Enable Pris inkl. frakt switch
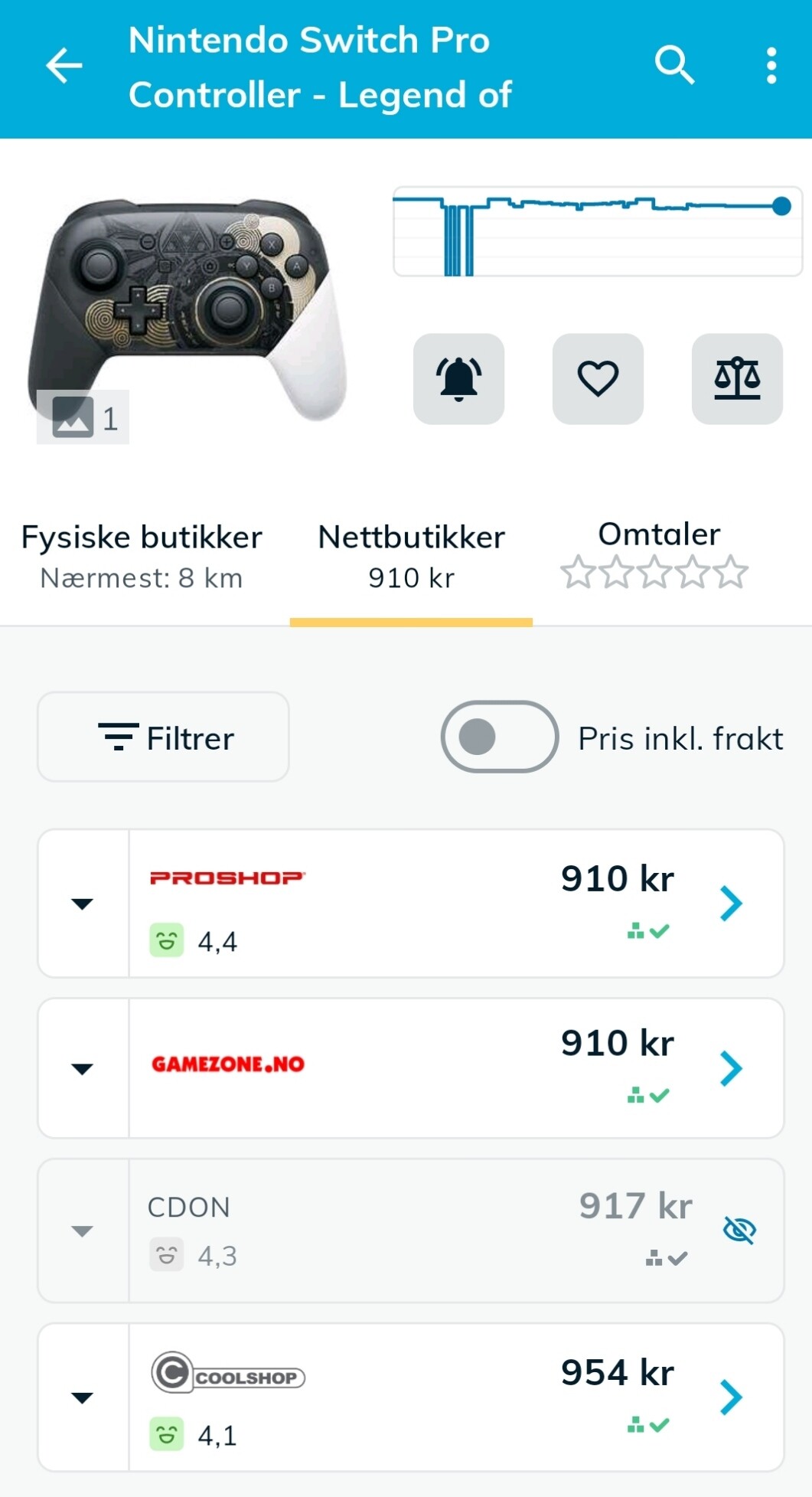812x1497 pixels. pyautogui.click(x=499, y=737)
